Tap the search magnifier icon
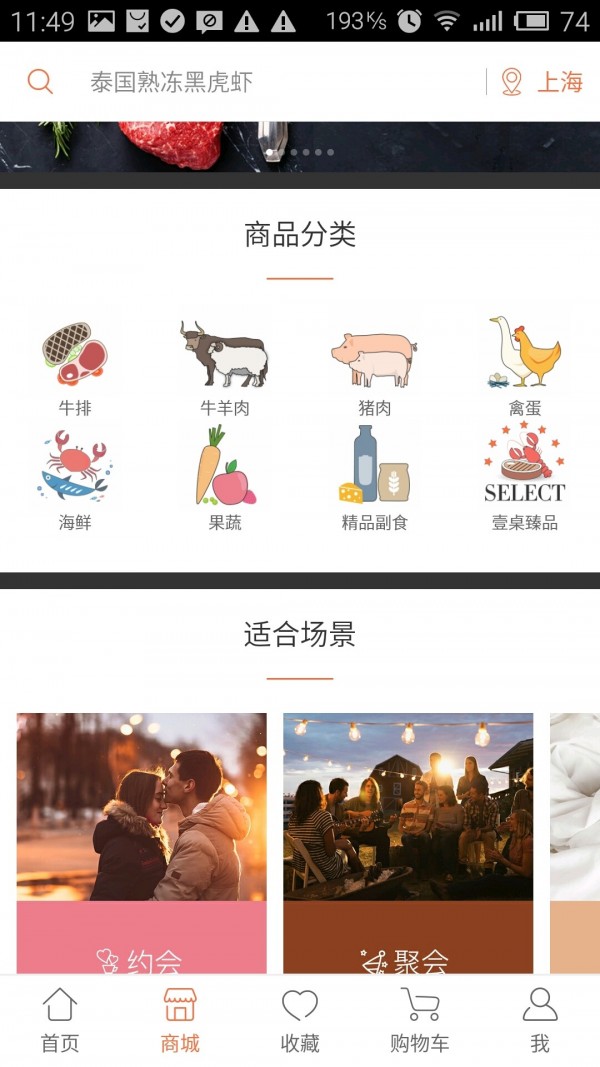 point(39,82)
